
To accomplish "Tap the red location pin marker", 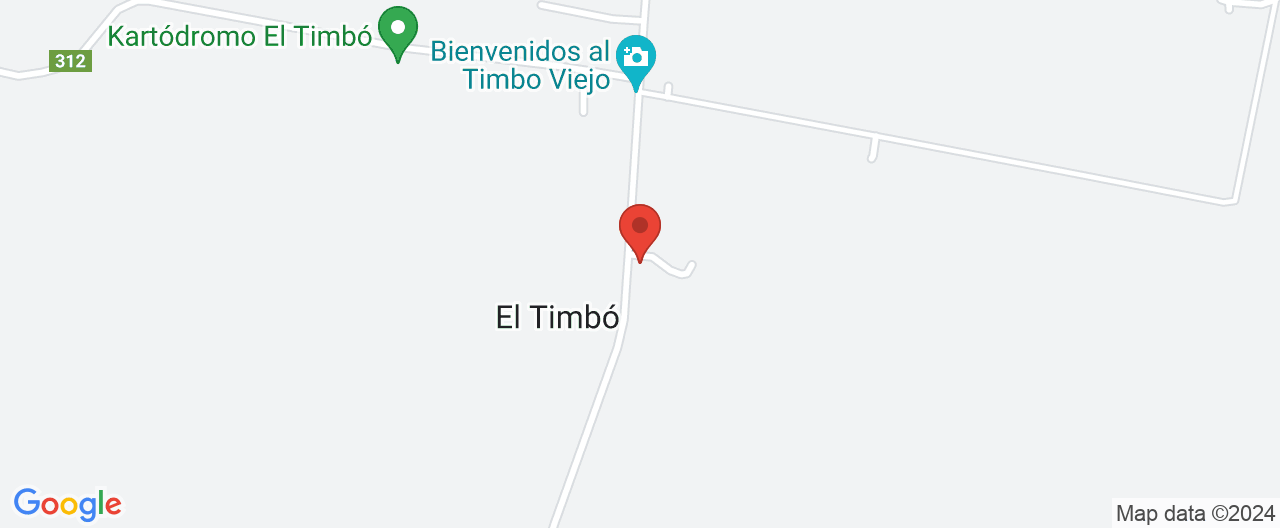I will pos(640,227).
